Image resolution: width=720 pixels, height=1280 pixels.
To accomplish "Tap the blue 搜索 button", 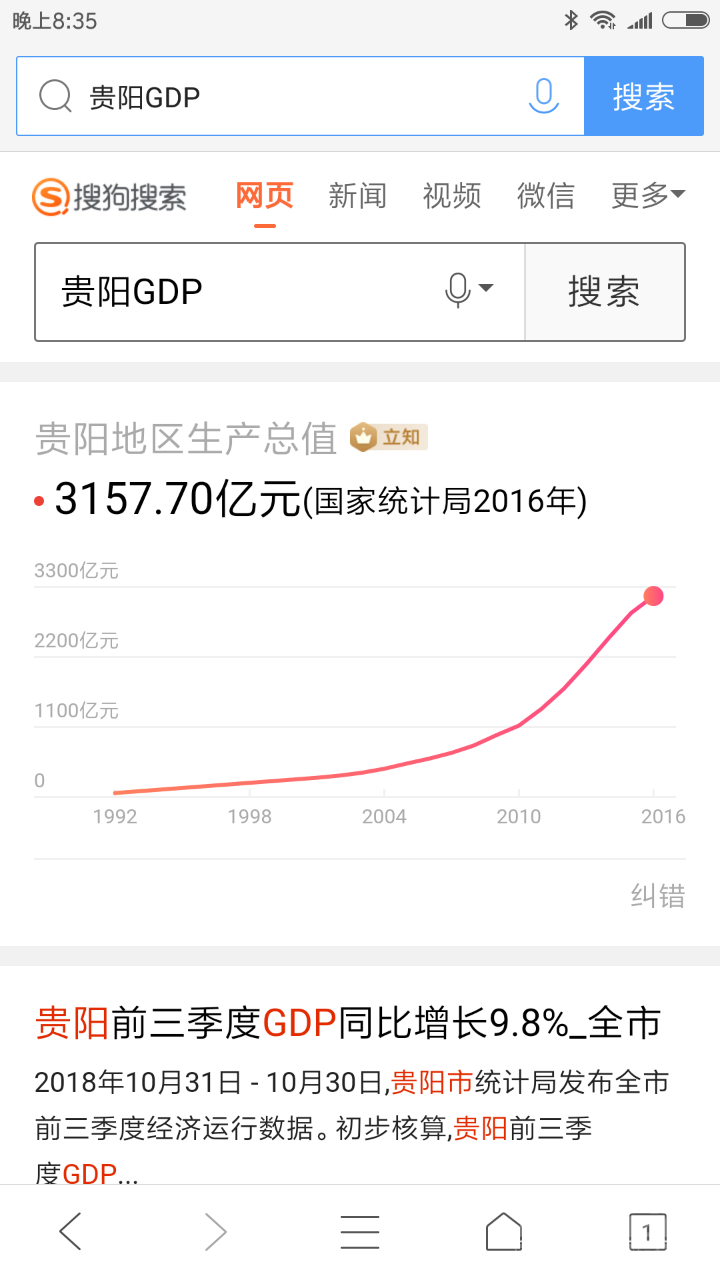I will tap(644, 96).
